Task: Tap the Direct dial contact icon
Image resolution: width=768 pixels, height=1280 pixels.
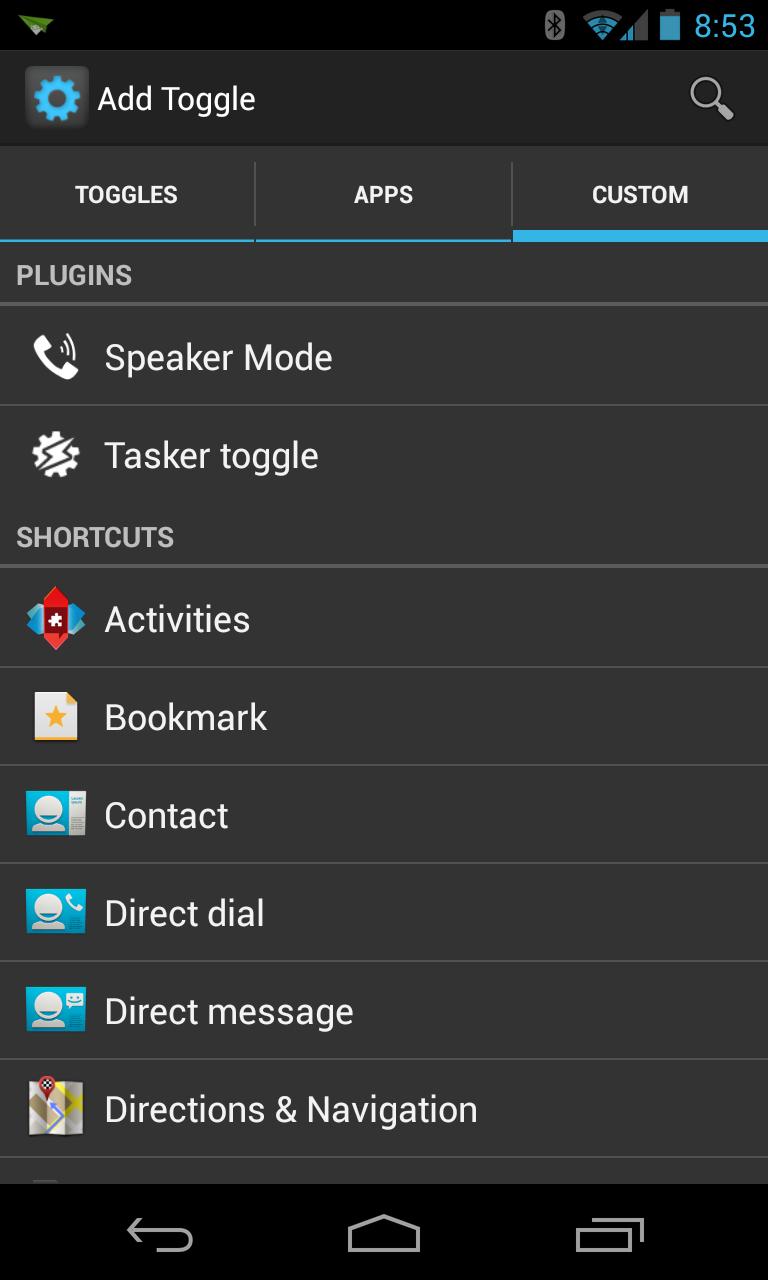Action: pyautogui.click(x=56, y=911)
